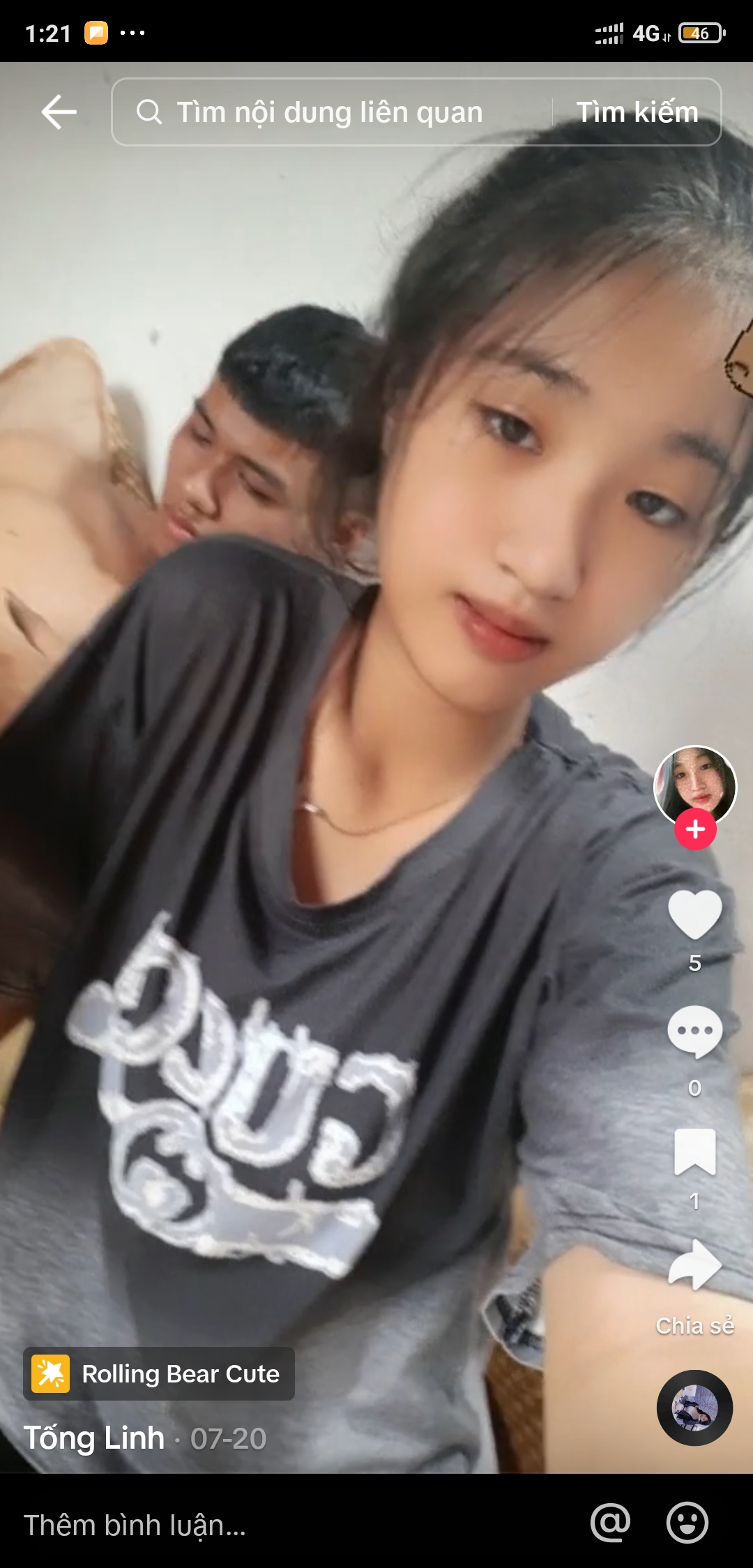
Task: Open the Rolling Bear Cute effect
Action: point(159,1373)
